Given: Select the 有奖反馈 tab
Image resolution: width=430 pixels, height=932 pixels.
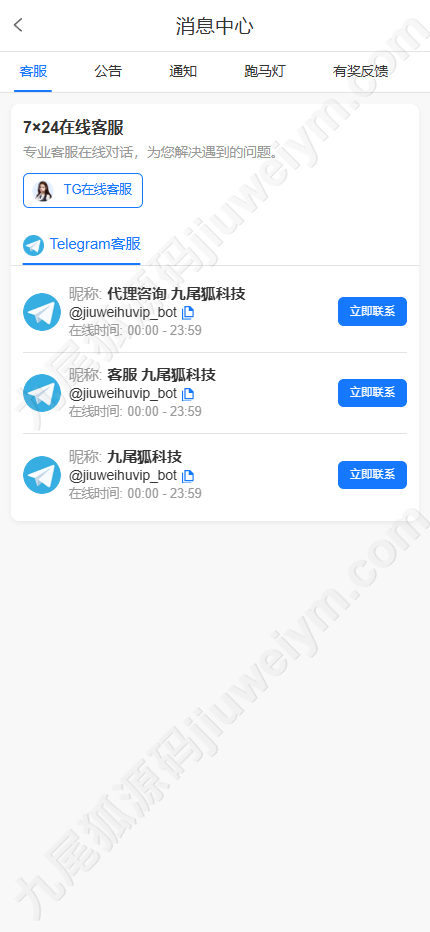Looking at the screenshot, I should [x=360, y=72].
